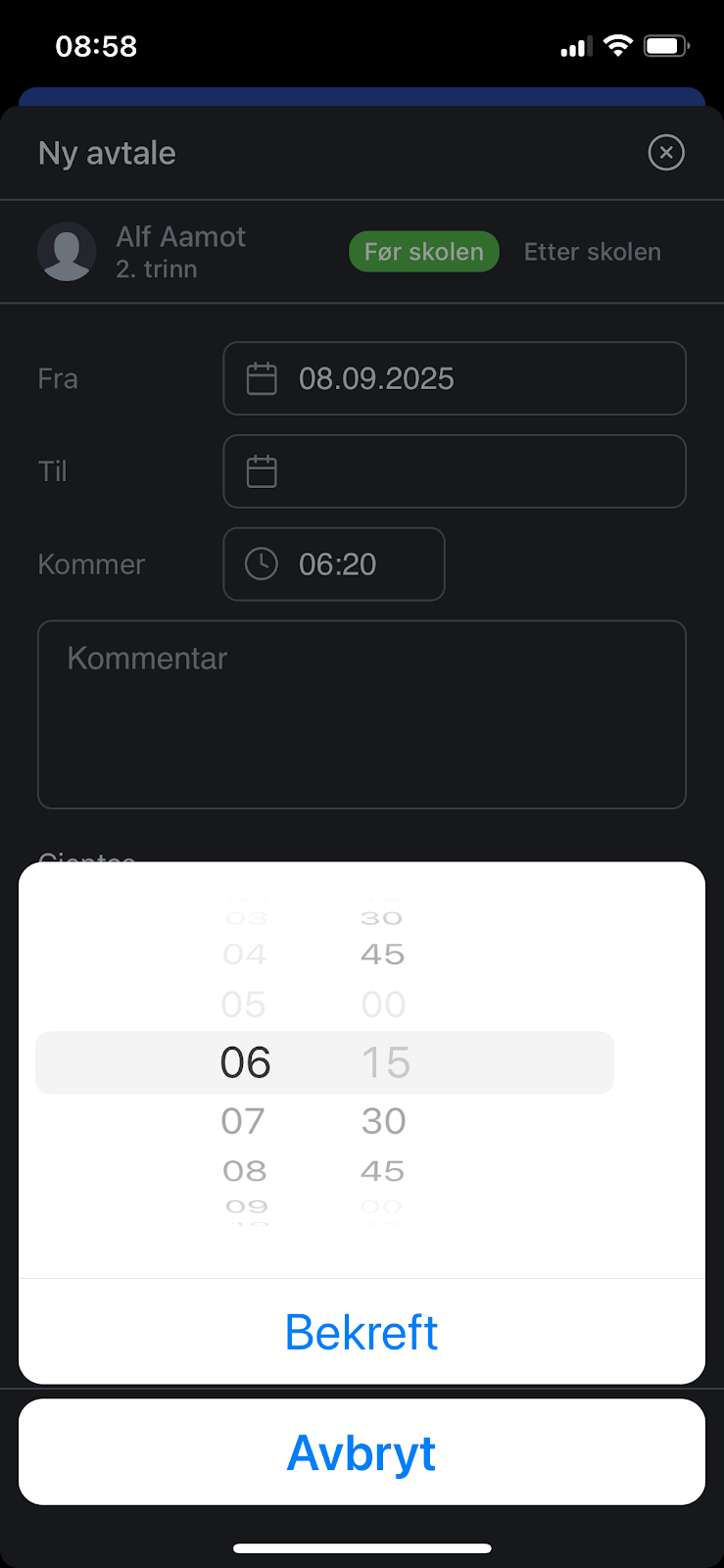This screenshot has height=1568, width=724.
Task: Select the Før skolen option
Action: pyautogui.click(x=424, y=252)
